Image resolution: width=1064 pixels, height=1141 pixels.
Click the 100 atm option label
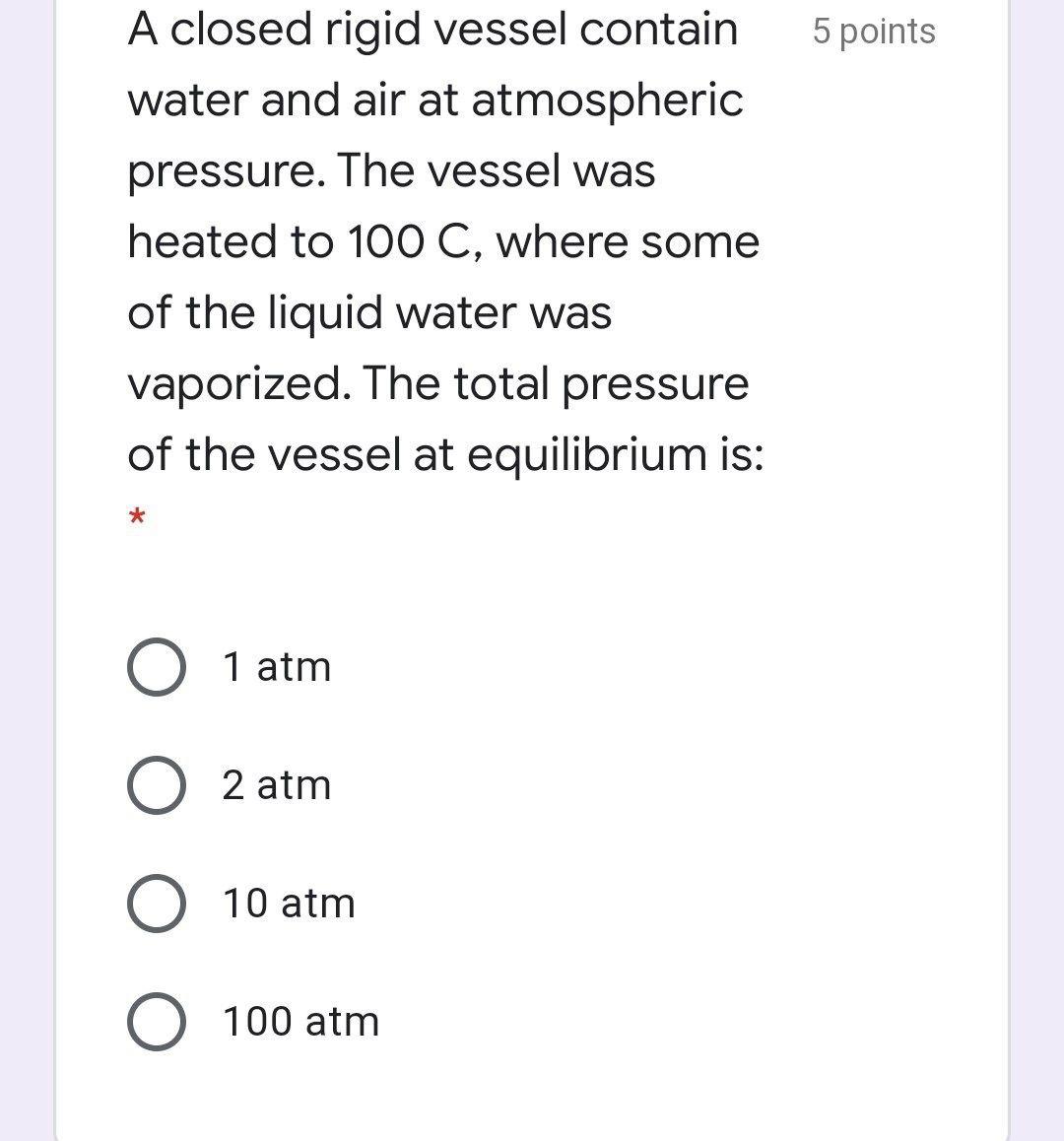(299, 1022)
